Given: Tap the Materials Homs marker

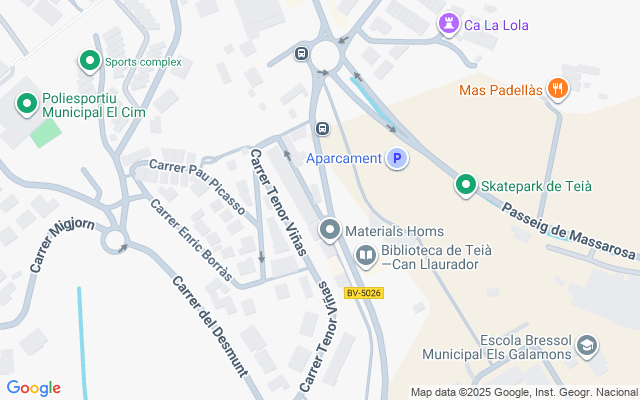Looking at the screenshot, I should point(330,231).
